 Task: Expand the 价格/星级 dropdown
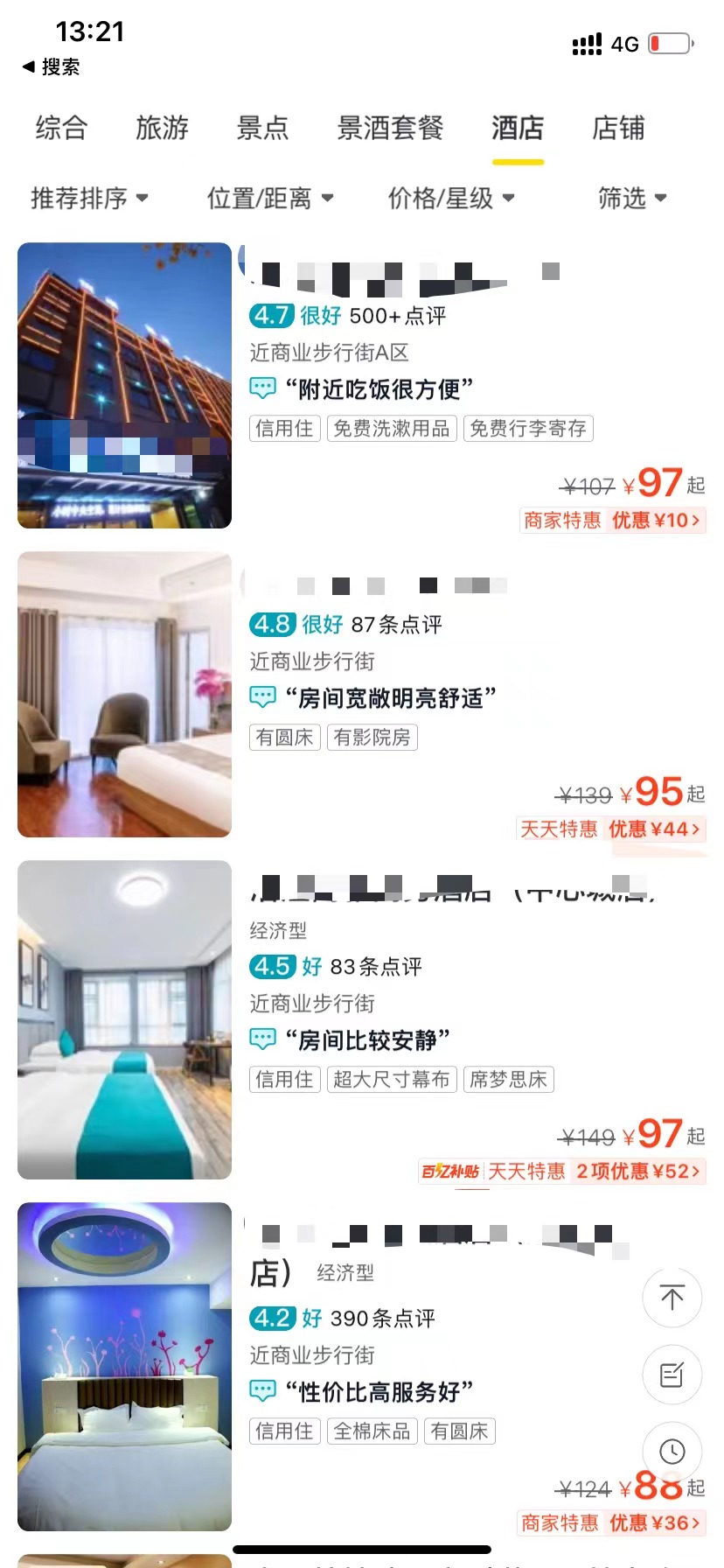point(451,198)
